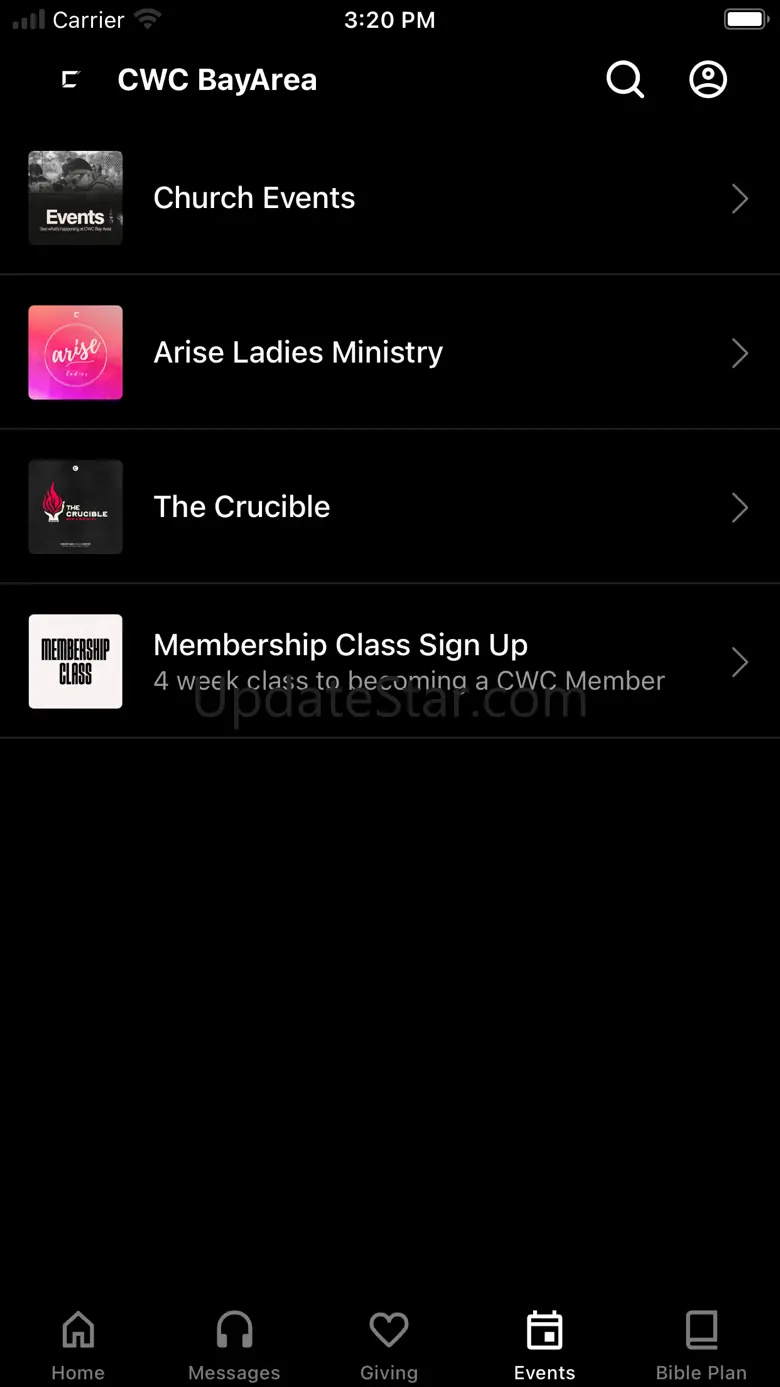Go to the Giving tab

click(389, 1345)
